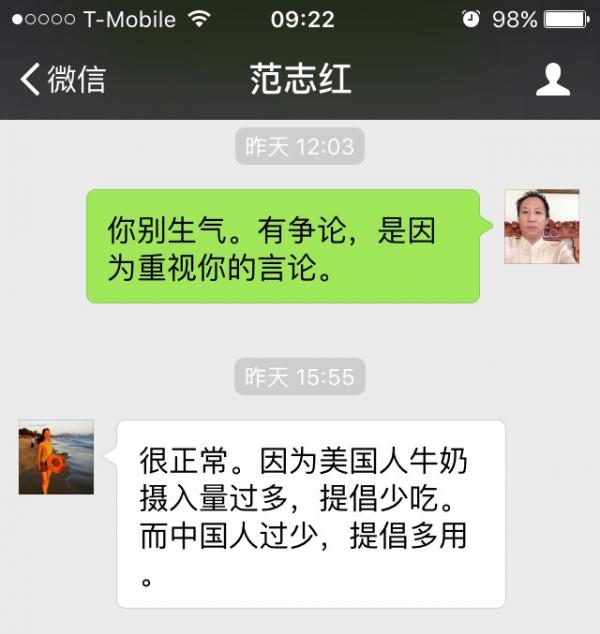
Task: Open the beach avatar beside the white message
Action: click(x=56, y=457)
